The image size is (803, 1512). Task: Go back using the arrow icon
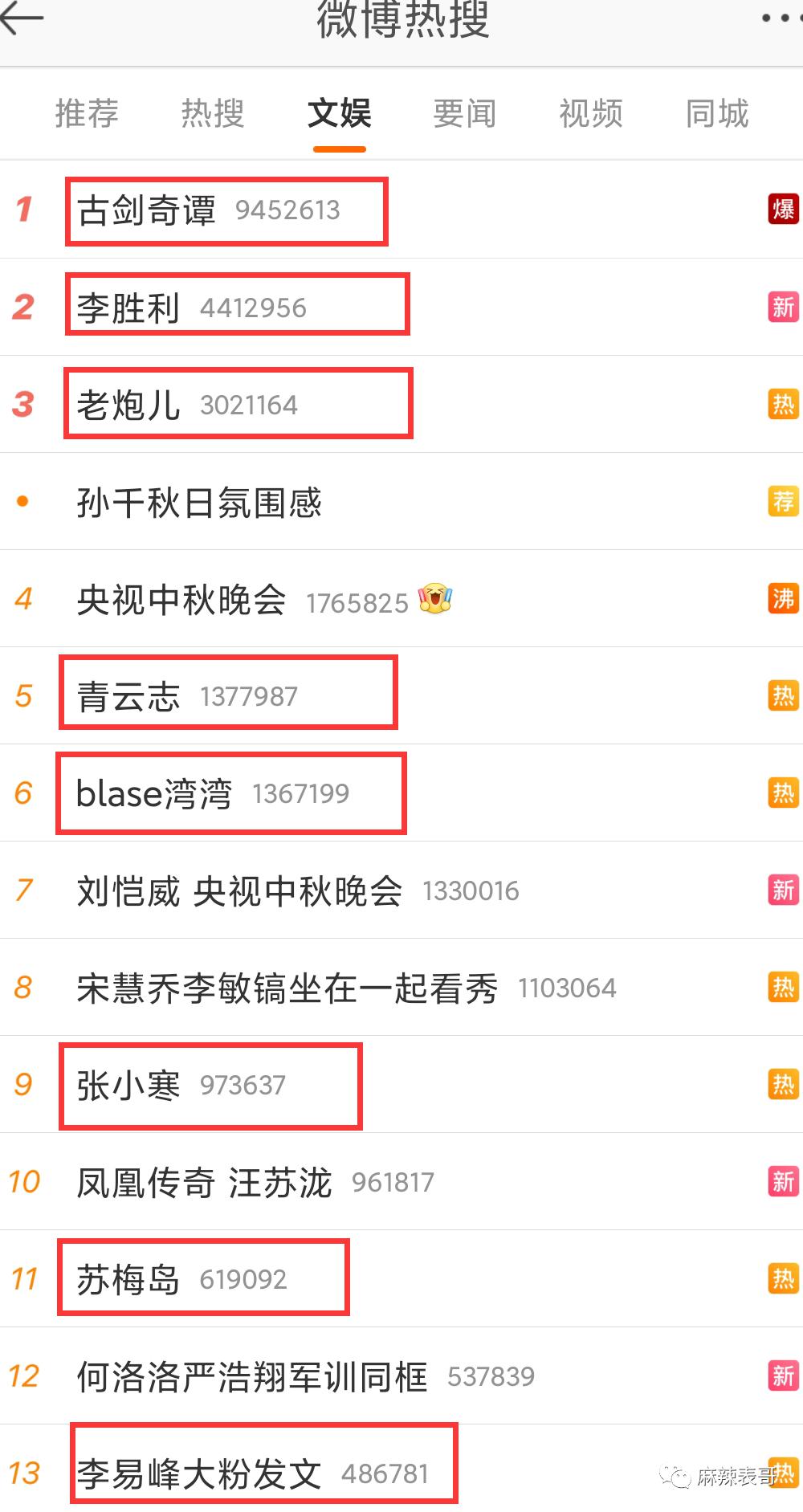(x=22, y=18)
